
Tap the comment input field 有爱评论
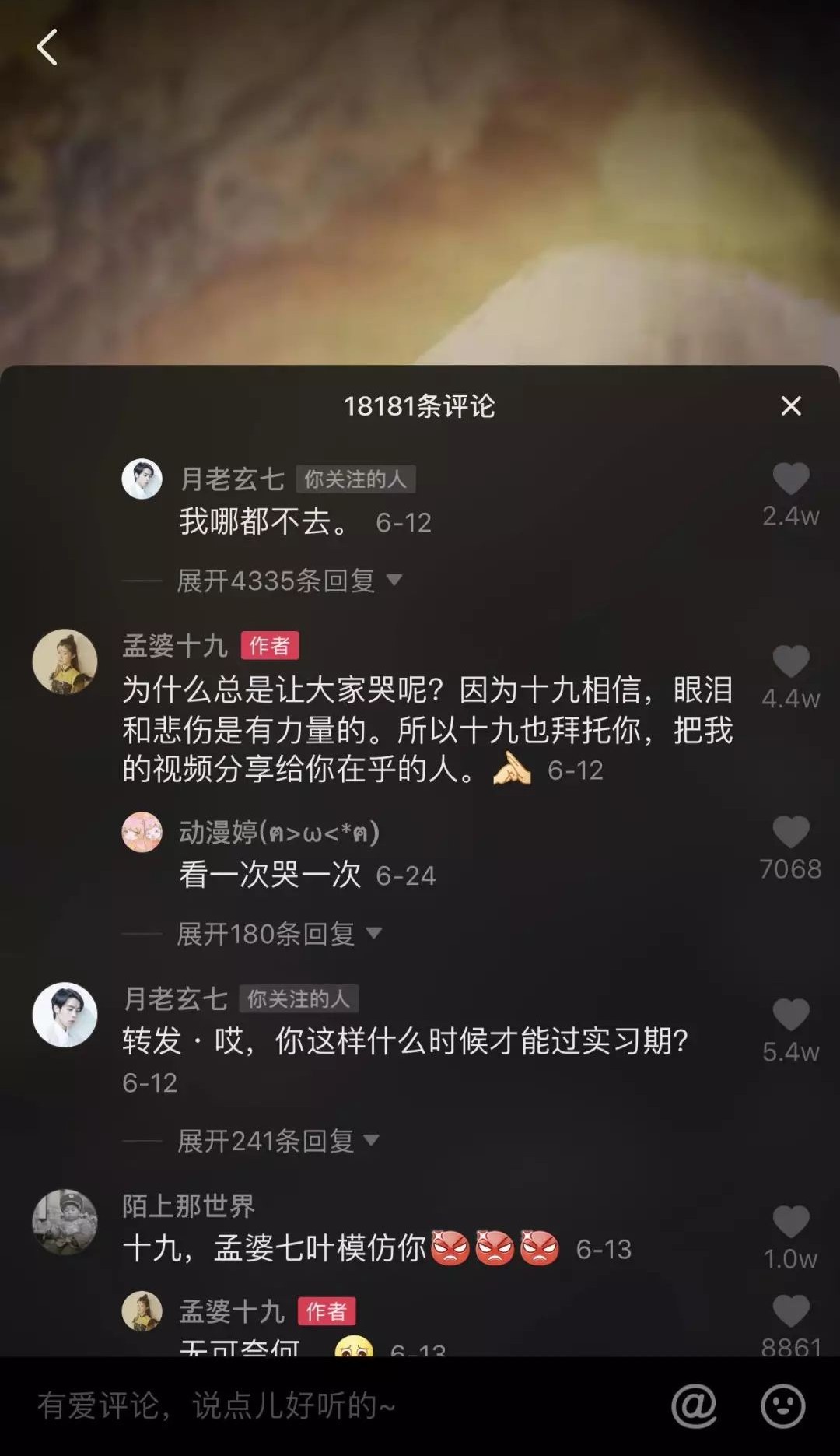(x=311, y=1405)
